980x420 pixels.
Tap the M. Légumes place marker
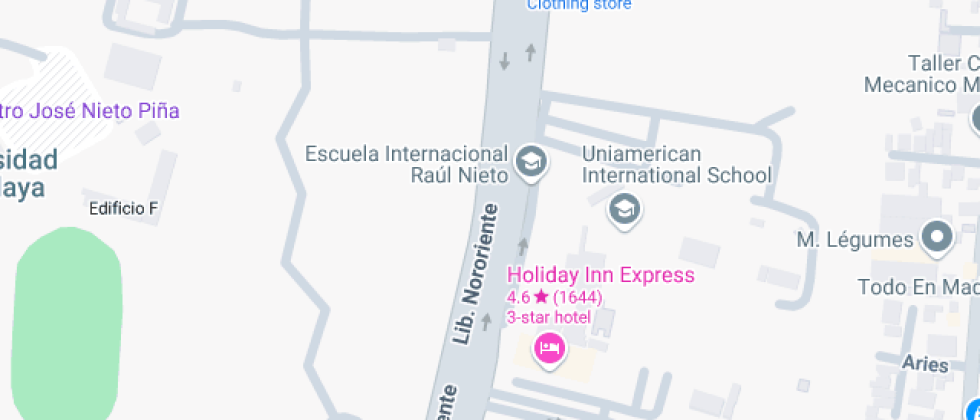click(937, 238)
